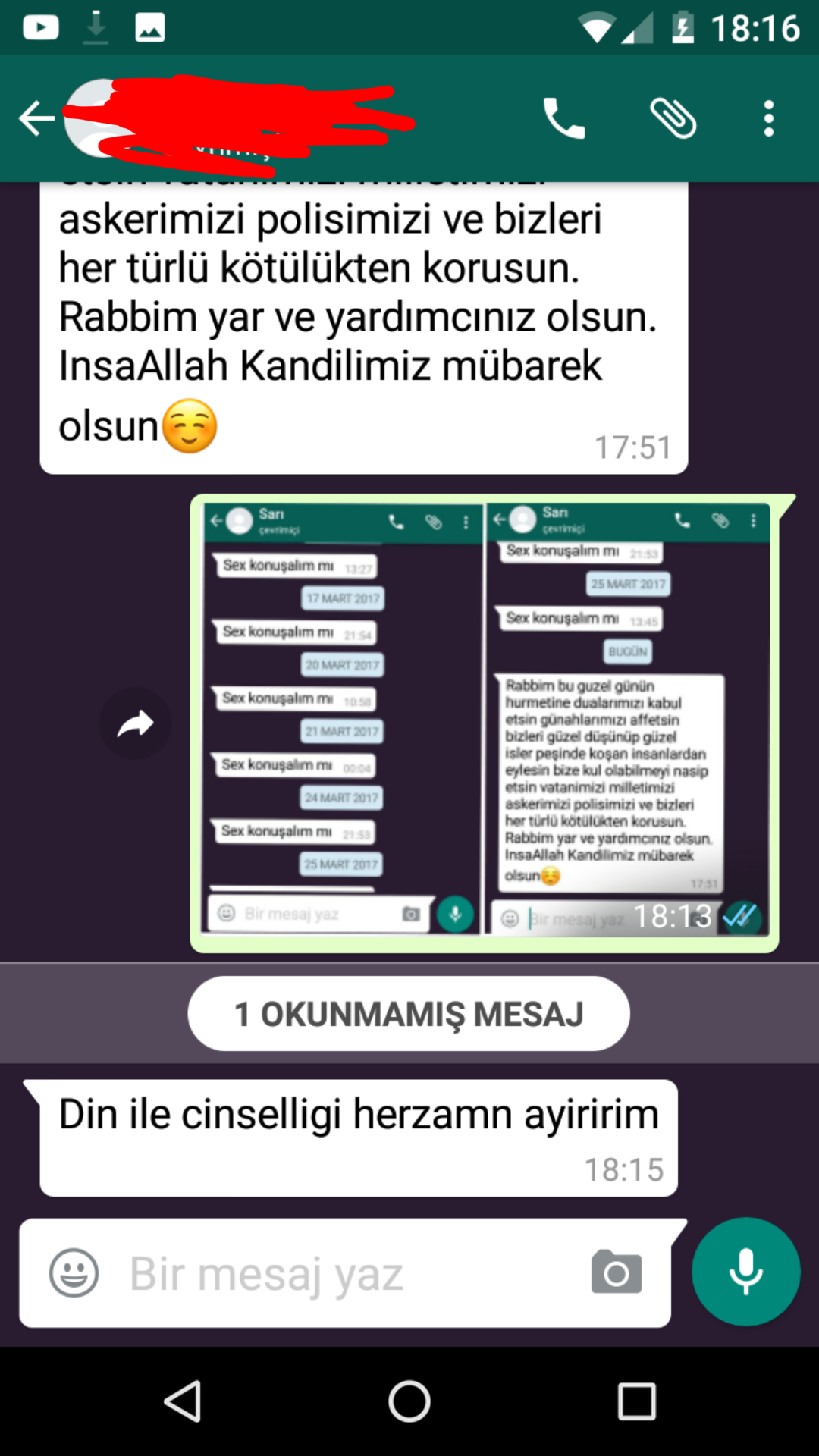Screen dimensions: 819x1456
Task: Forward the sent image
Action: (135, 723)
